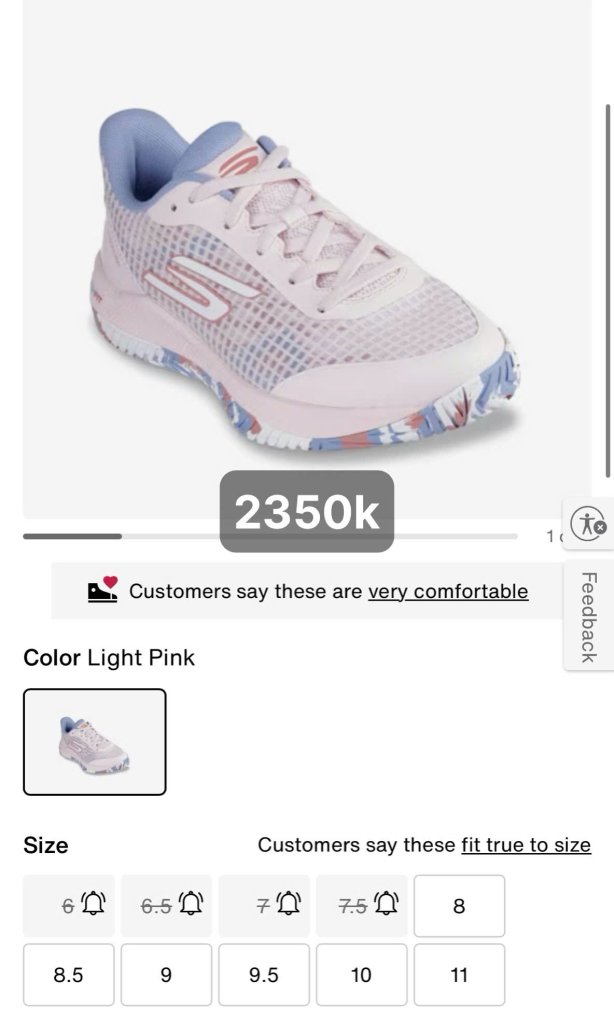
Task: Tap the notify bell for size 7
Action: point(288,906)
